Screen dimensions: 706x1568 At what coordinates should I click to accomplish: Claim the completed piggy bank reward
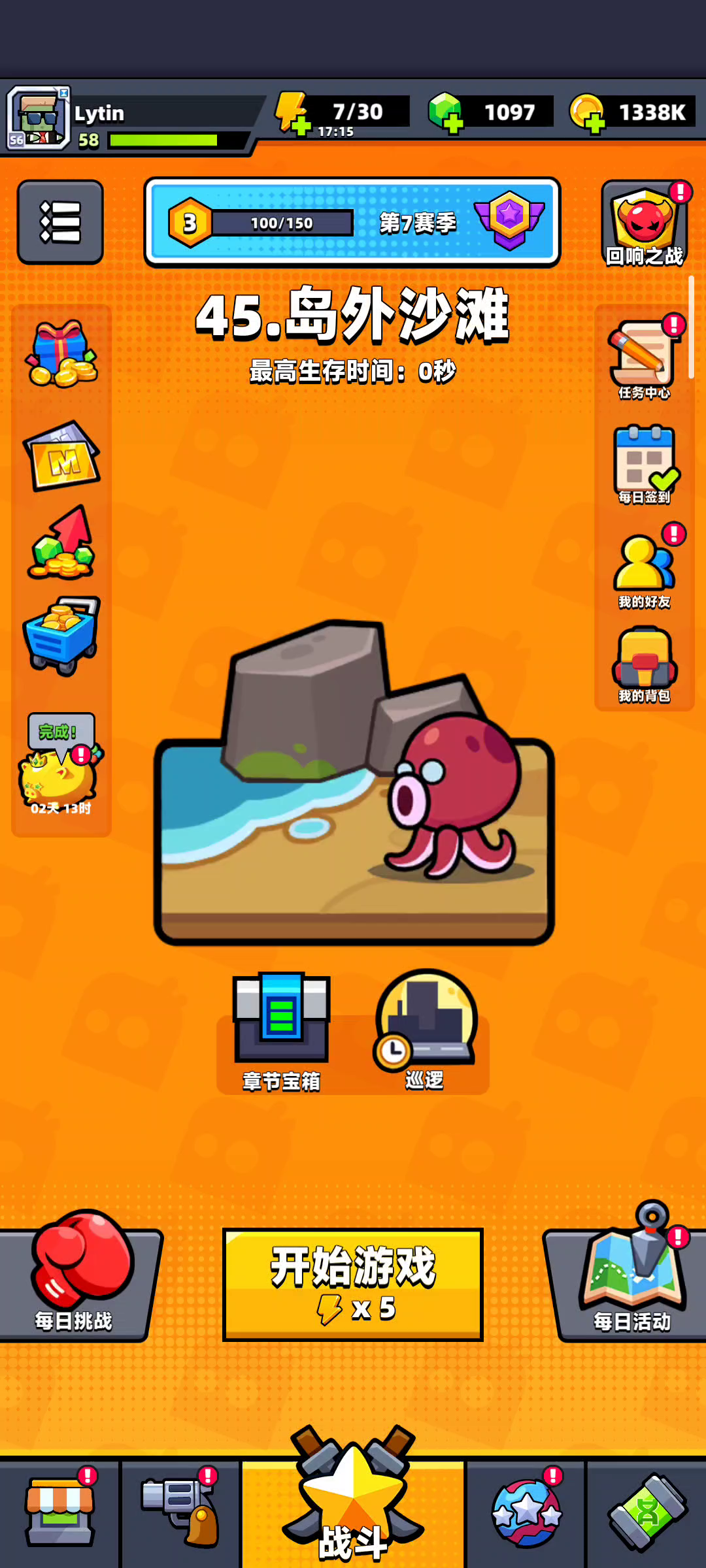(61, 764)
